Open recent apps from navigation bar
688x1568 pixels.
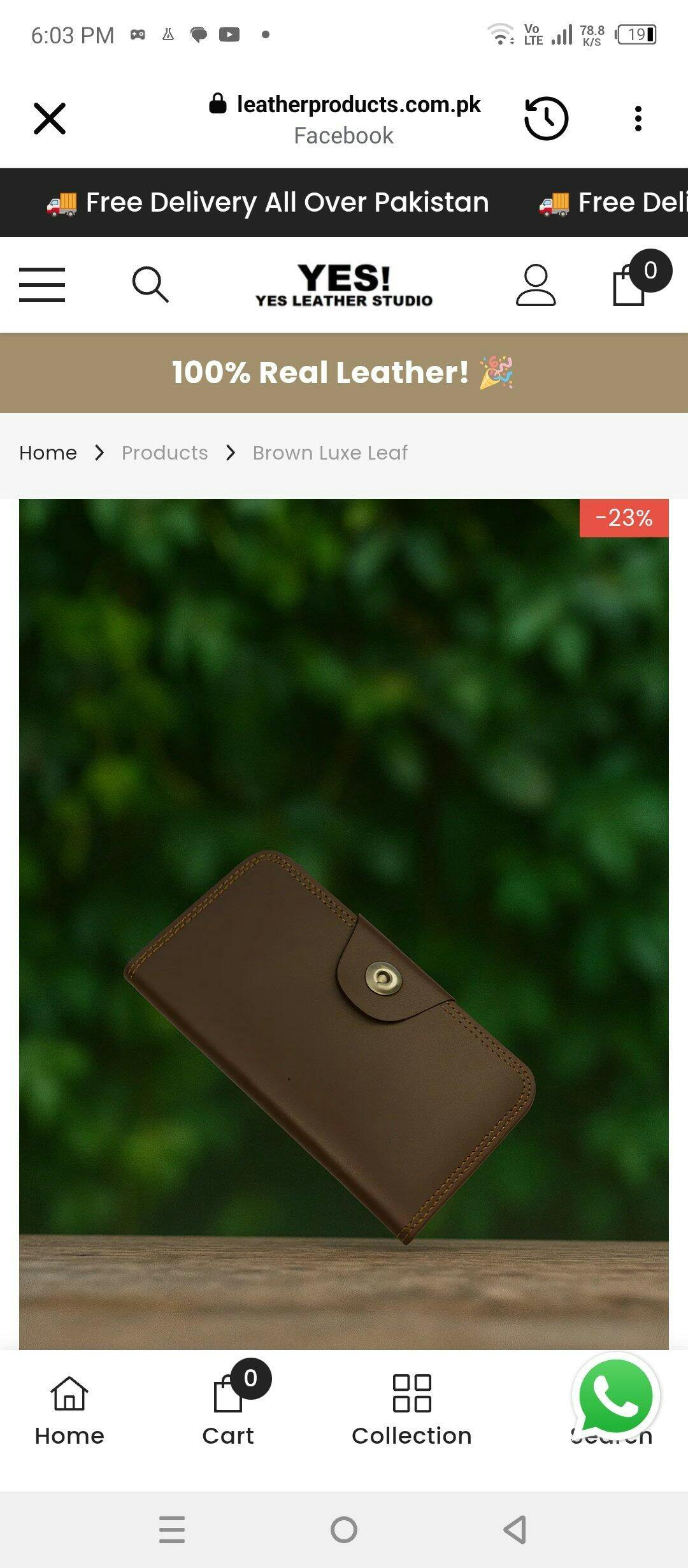tap(172, 1529)
